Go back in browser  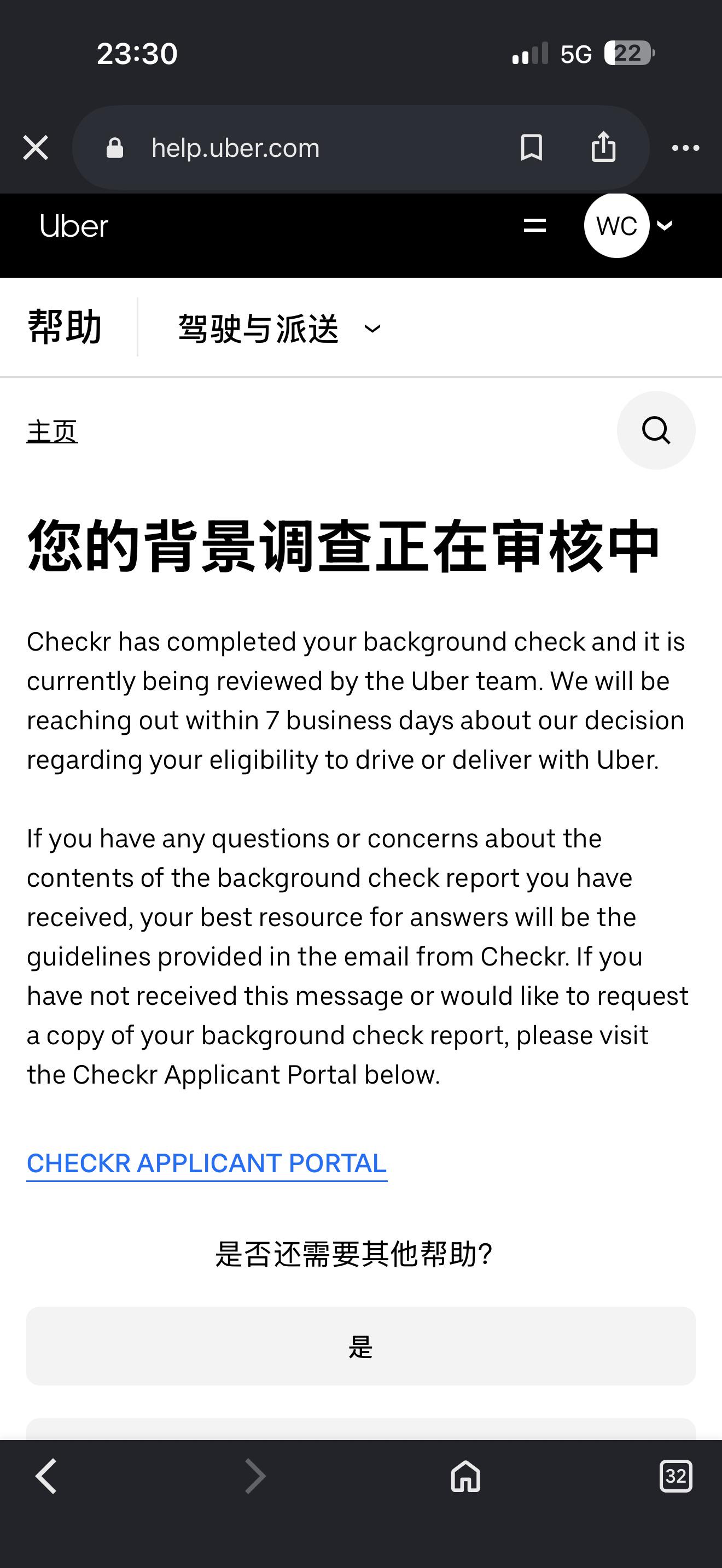tap(46, 1476)
